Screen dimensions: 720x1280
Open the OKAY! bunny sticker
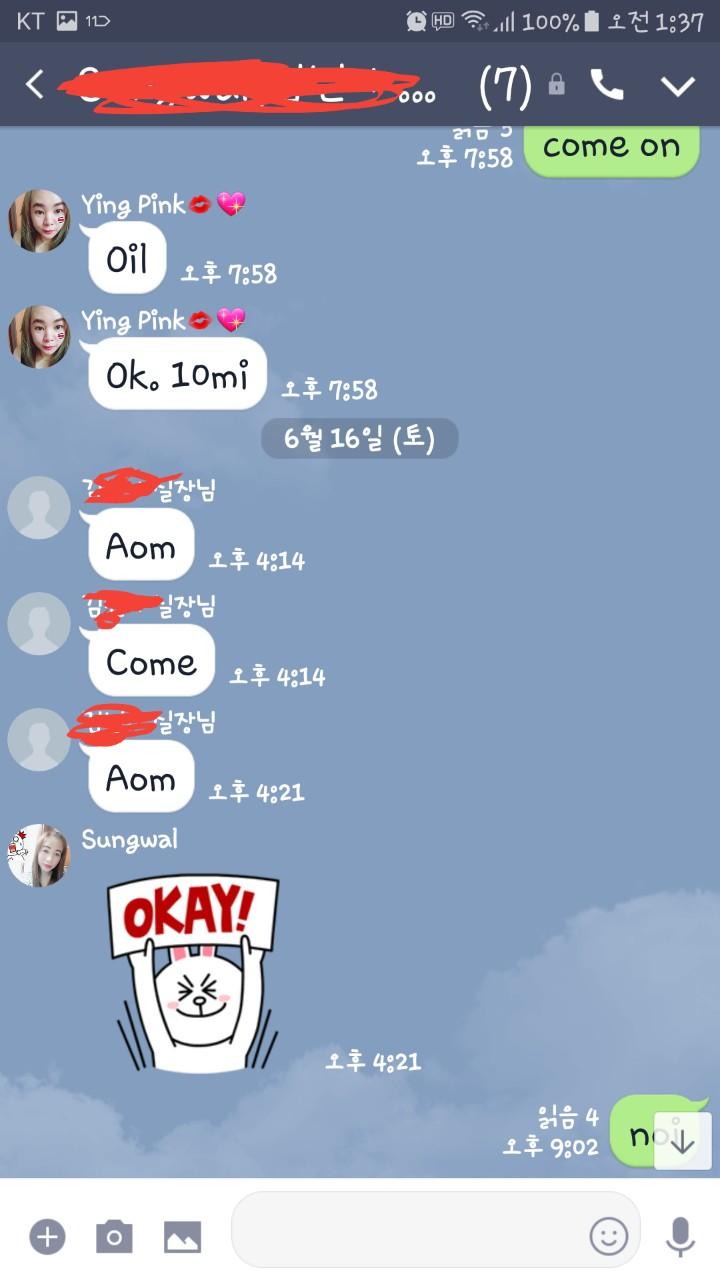(193, 973)
